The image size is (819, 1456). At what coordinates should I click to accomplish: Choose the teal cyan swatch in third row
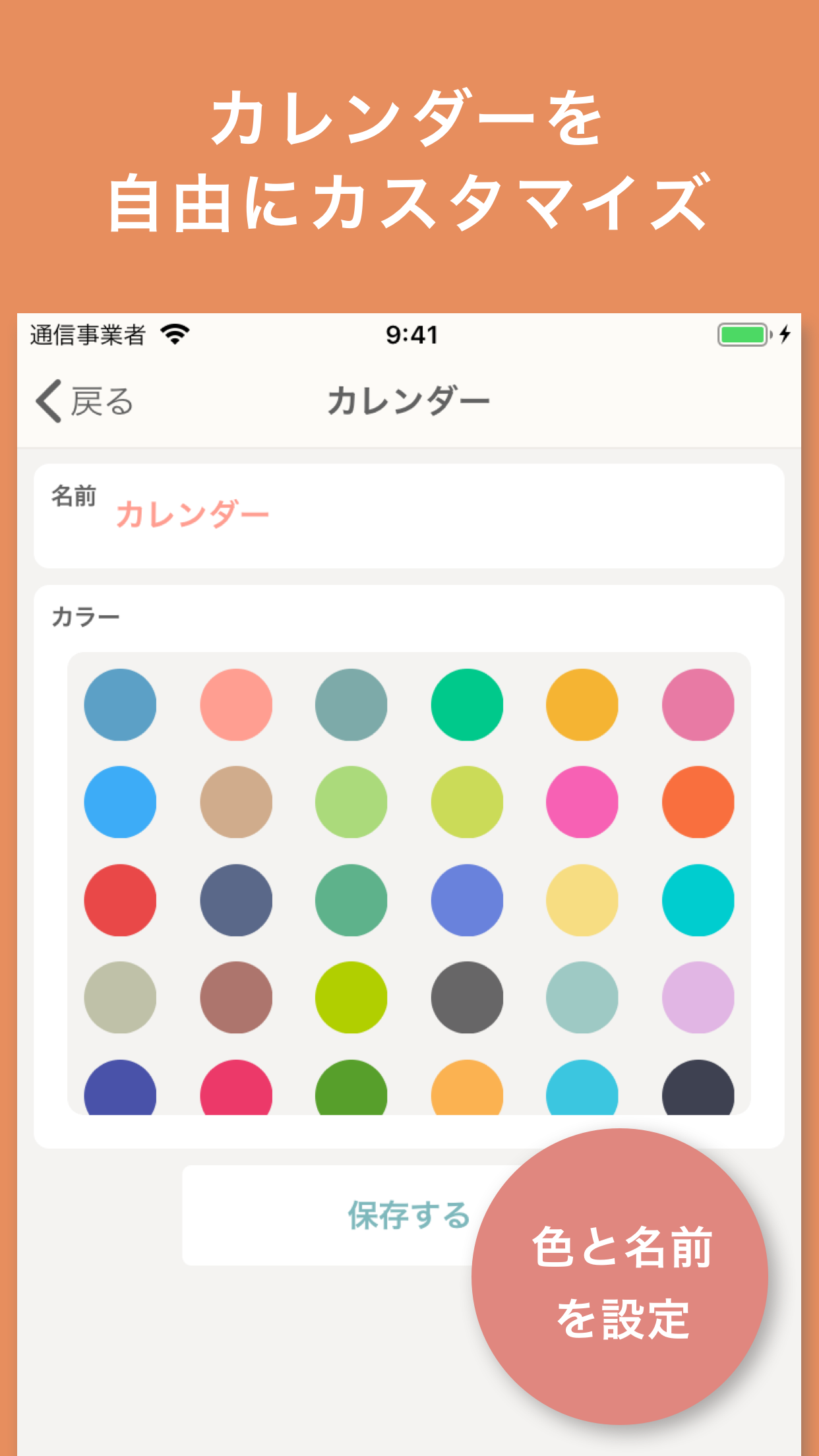pos(698,899)
